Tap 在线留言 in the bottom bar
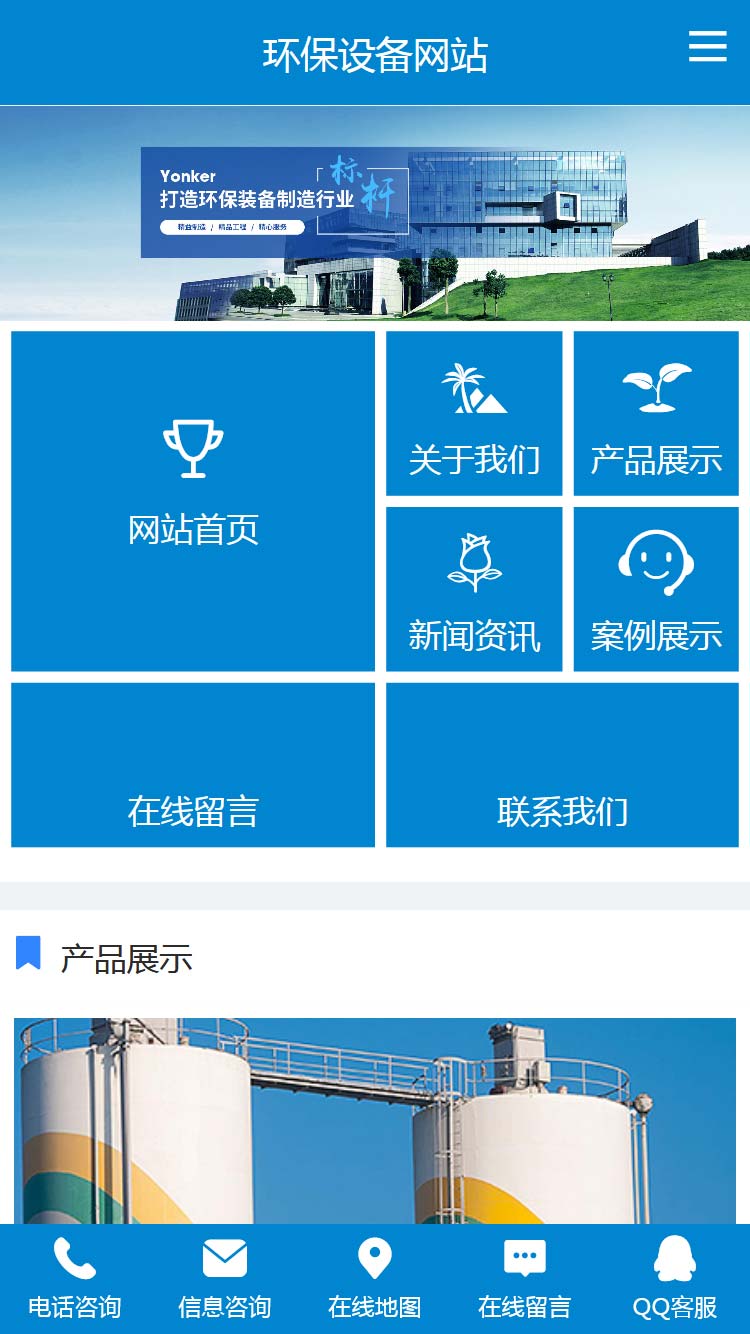 click(525, 1278)
